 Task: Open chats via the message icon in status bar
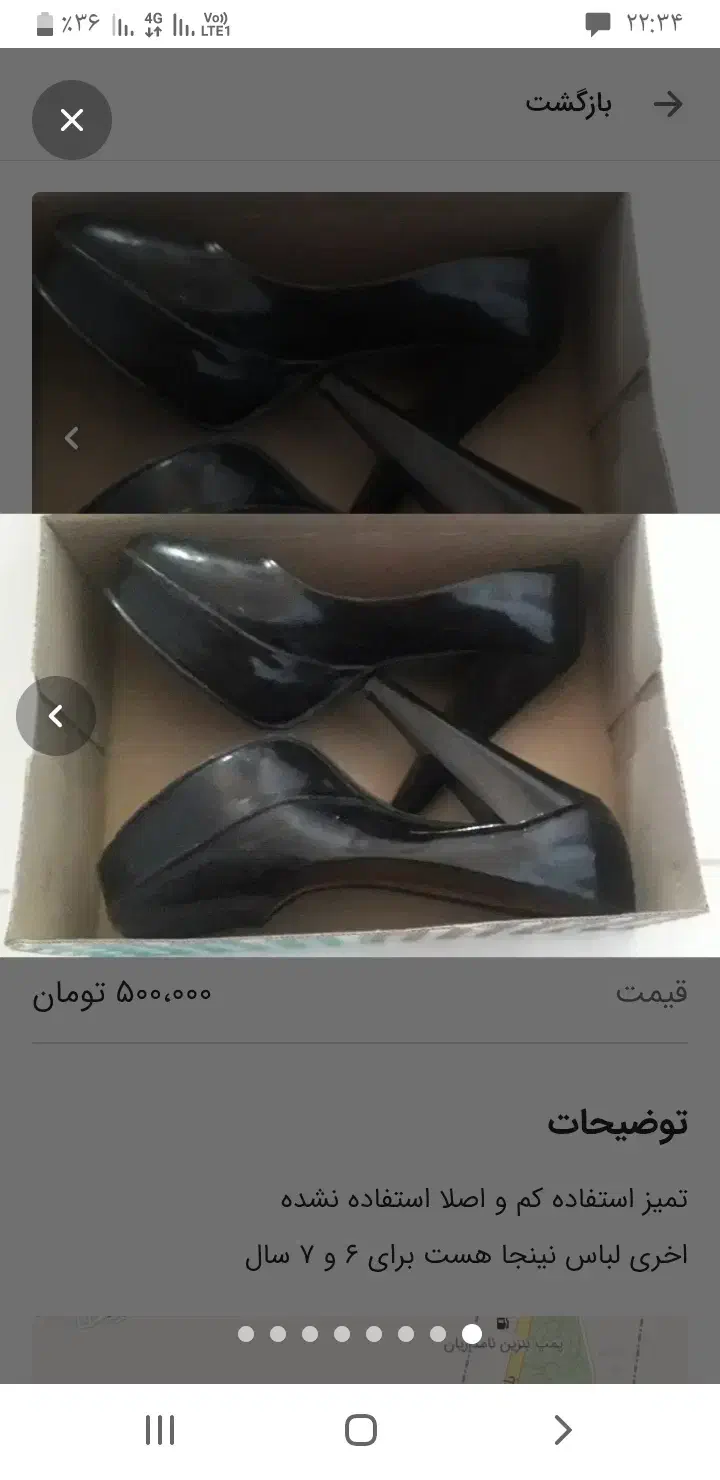coord(598,22)
